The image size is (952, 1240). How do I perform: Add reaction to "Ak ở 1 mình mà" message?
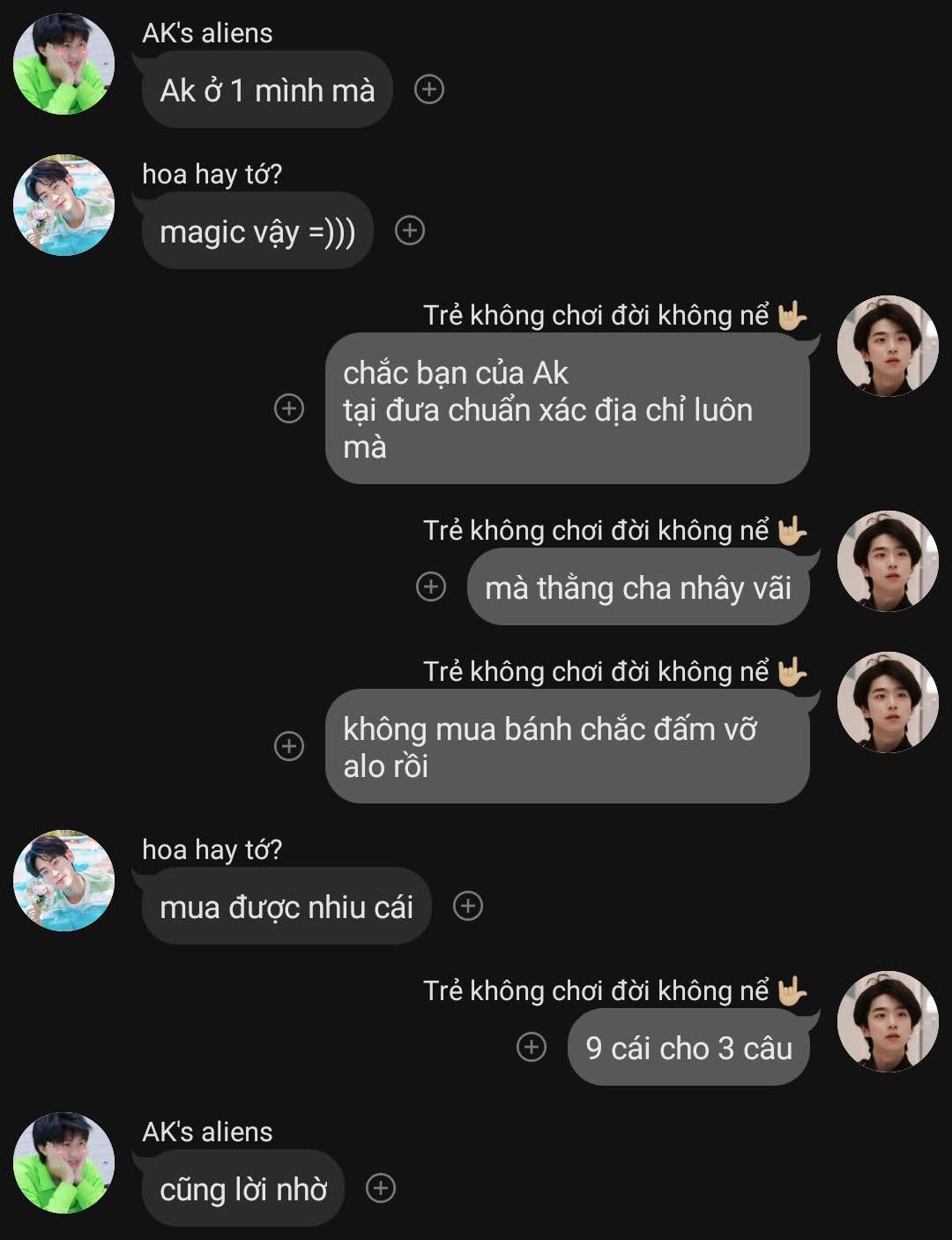coord(429,89)
